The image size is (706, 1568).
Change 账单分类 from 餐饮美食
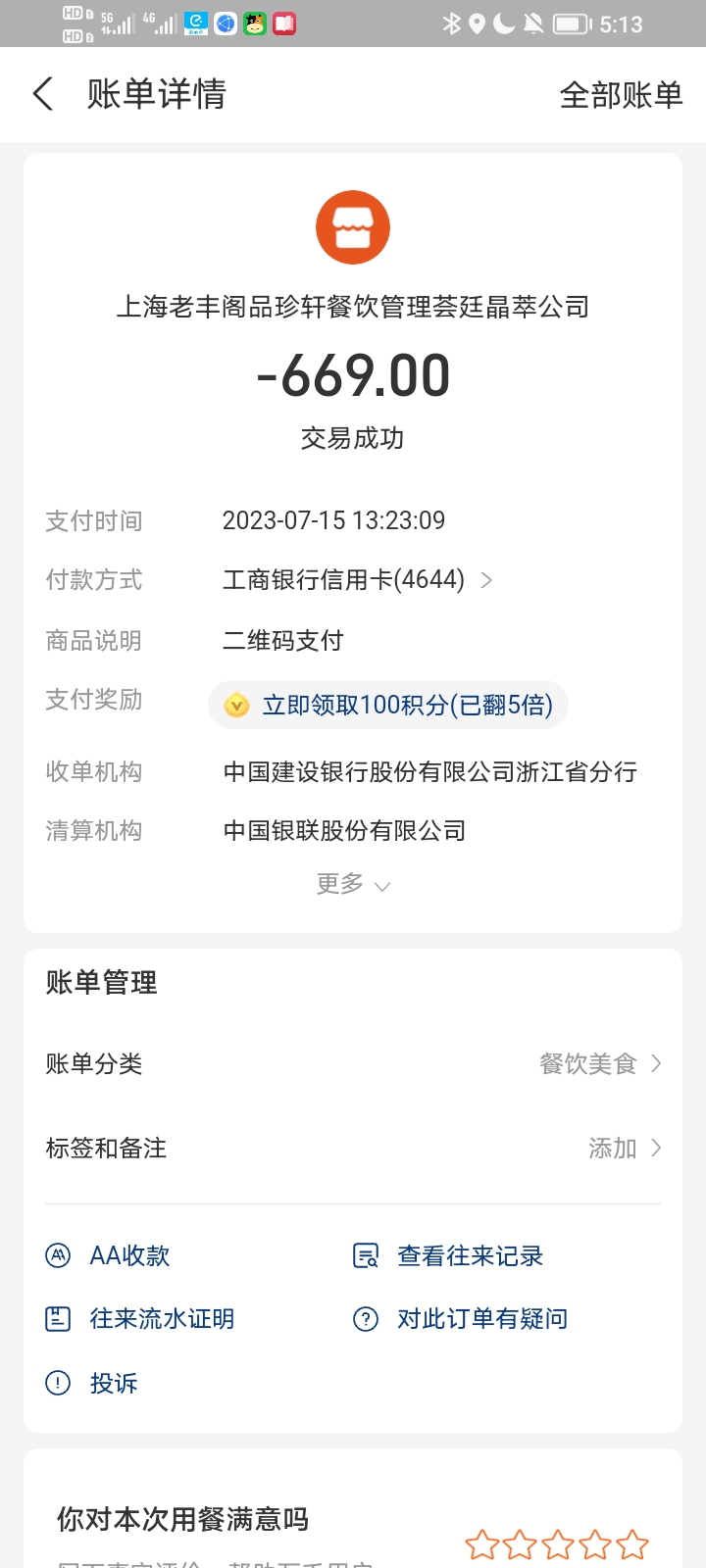click(353, 1063)
